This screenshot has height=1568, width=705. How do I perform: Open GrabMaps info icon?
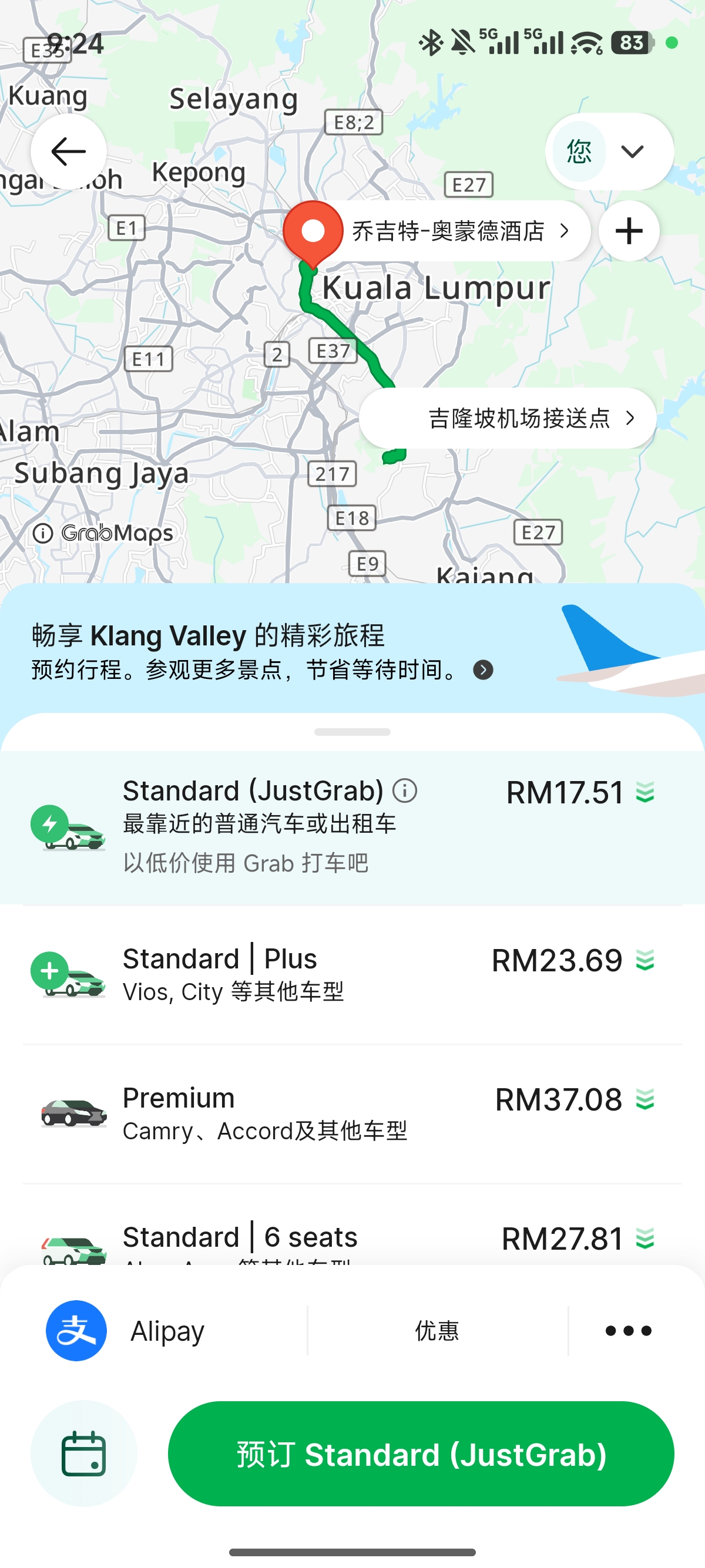click(x=43, y=533)
